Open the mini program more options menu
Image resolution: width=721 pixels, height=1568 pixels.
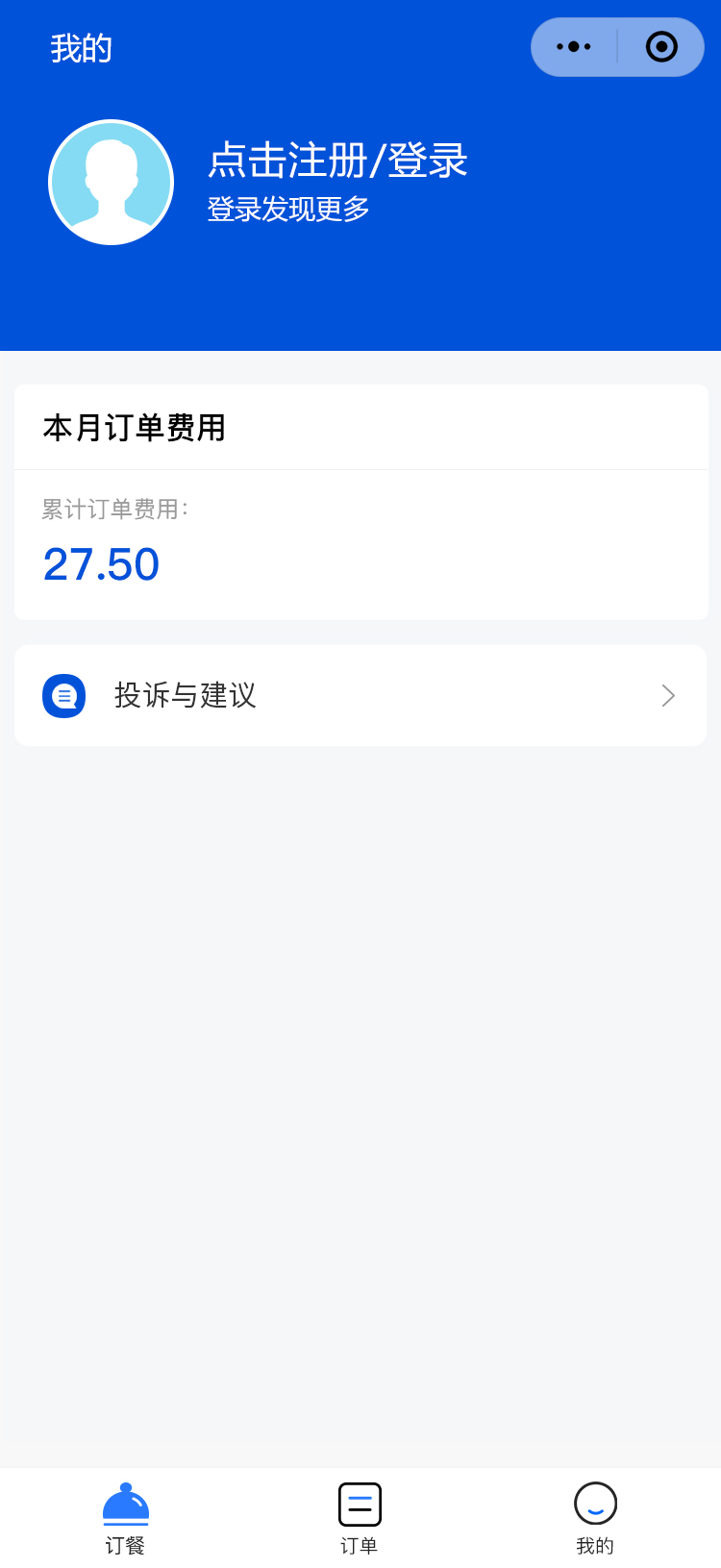coord(574,47)
